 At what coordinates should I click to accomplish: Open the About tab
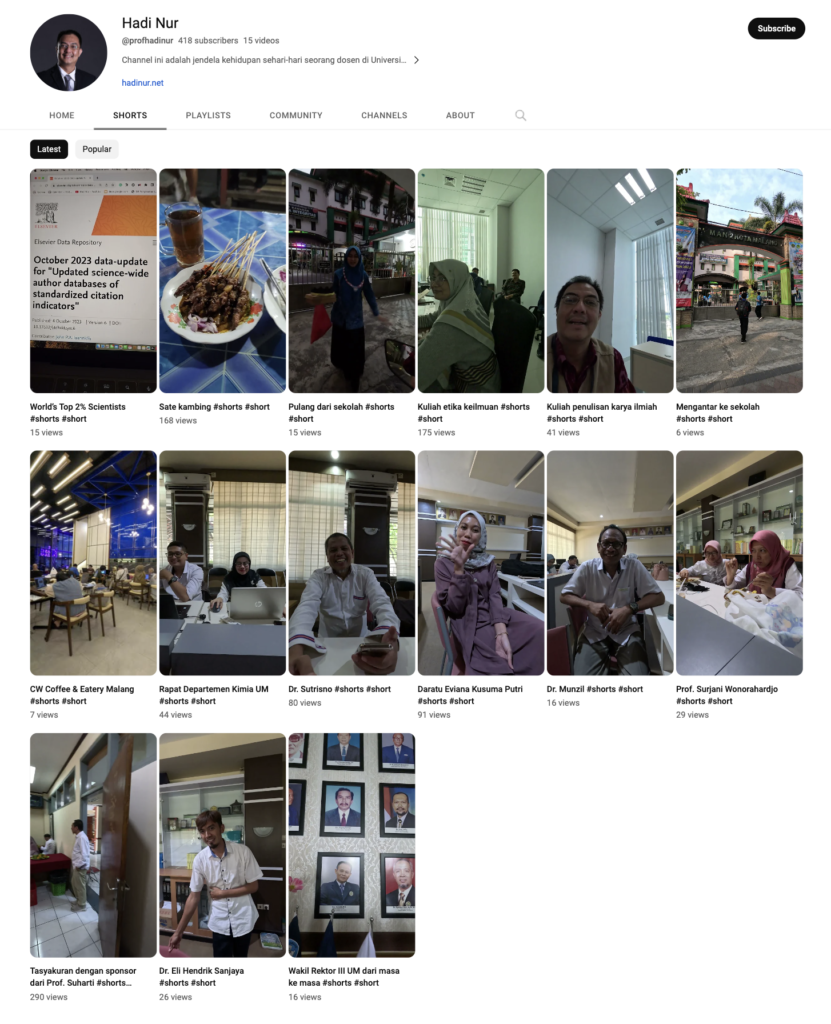[x=460, y=115]
